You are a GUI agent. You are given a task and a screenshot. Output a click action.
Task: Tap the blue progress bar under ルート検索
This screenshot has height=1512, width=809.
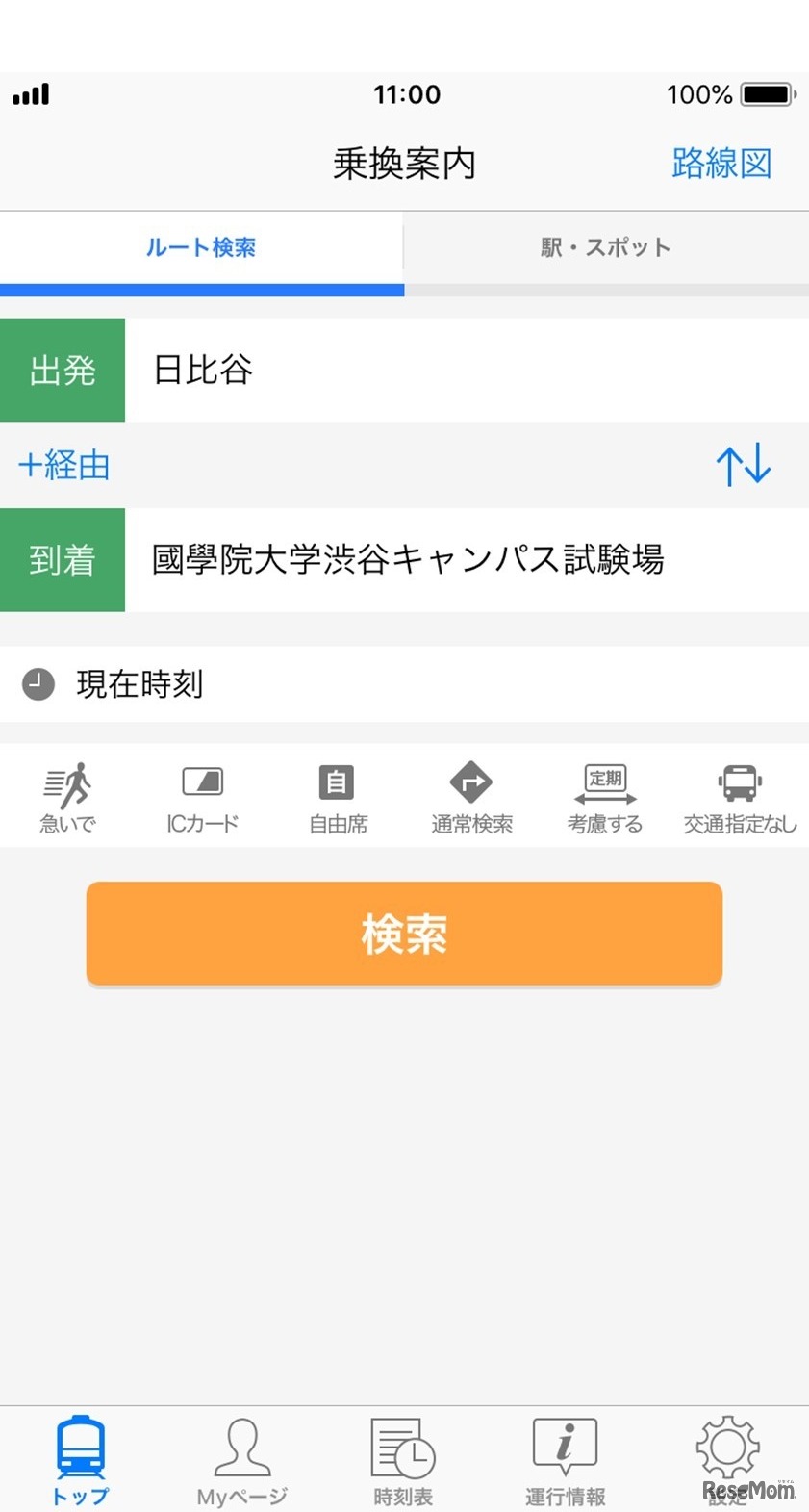point(201,287)
